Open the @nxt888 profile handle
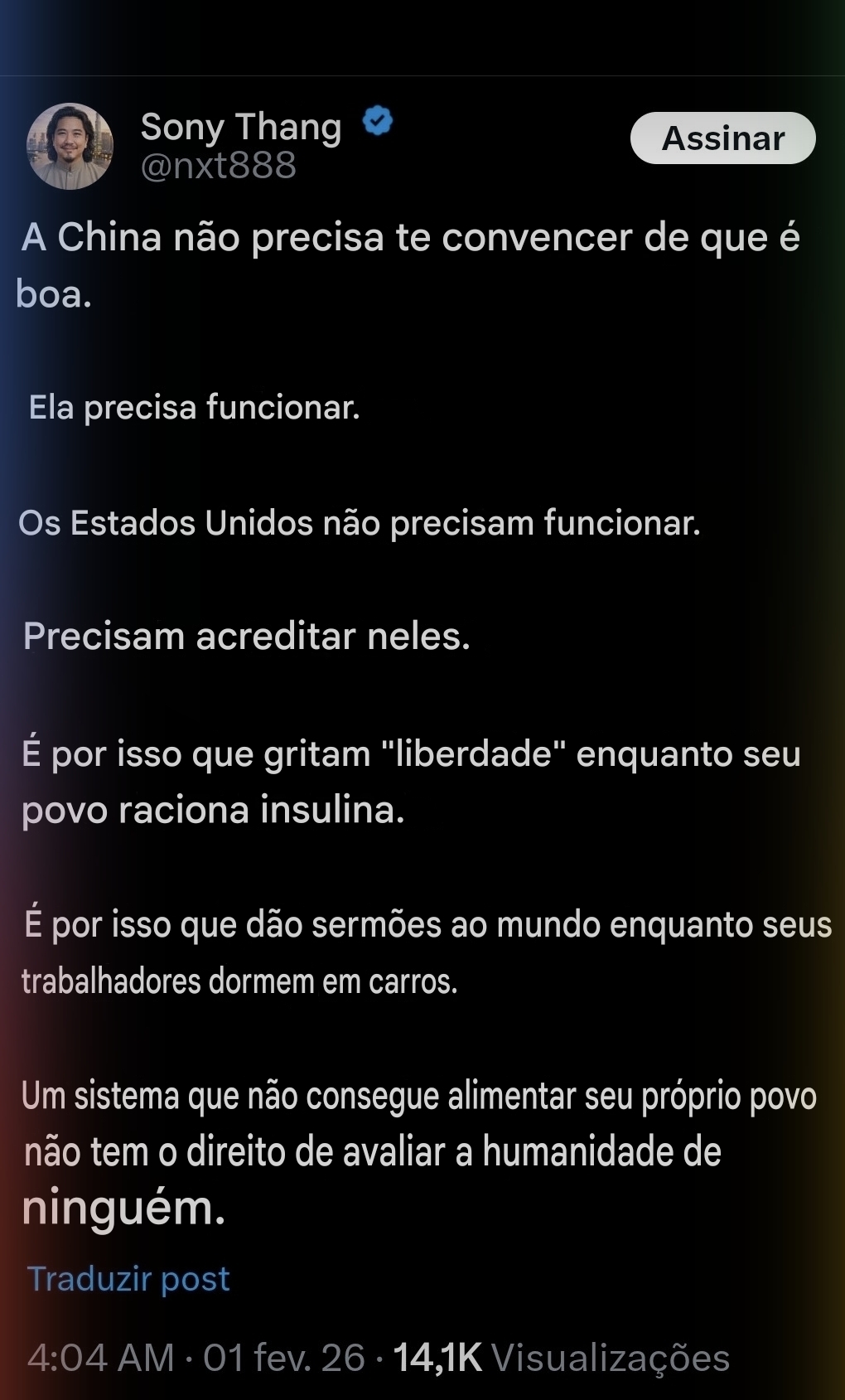Image resolution: width=845 pixels, height=1400 pixels. pos(219,166)
